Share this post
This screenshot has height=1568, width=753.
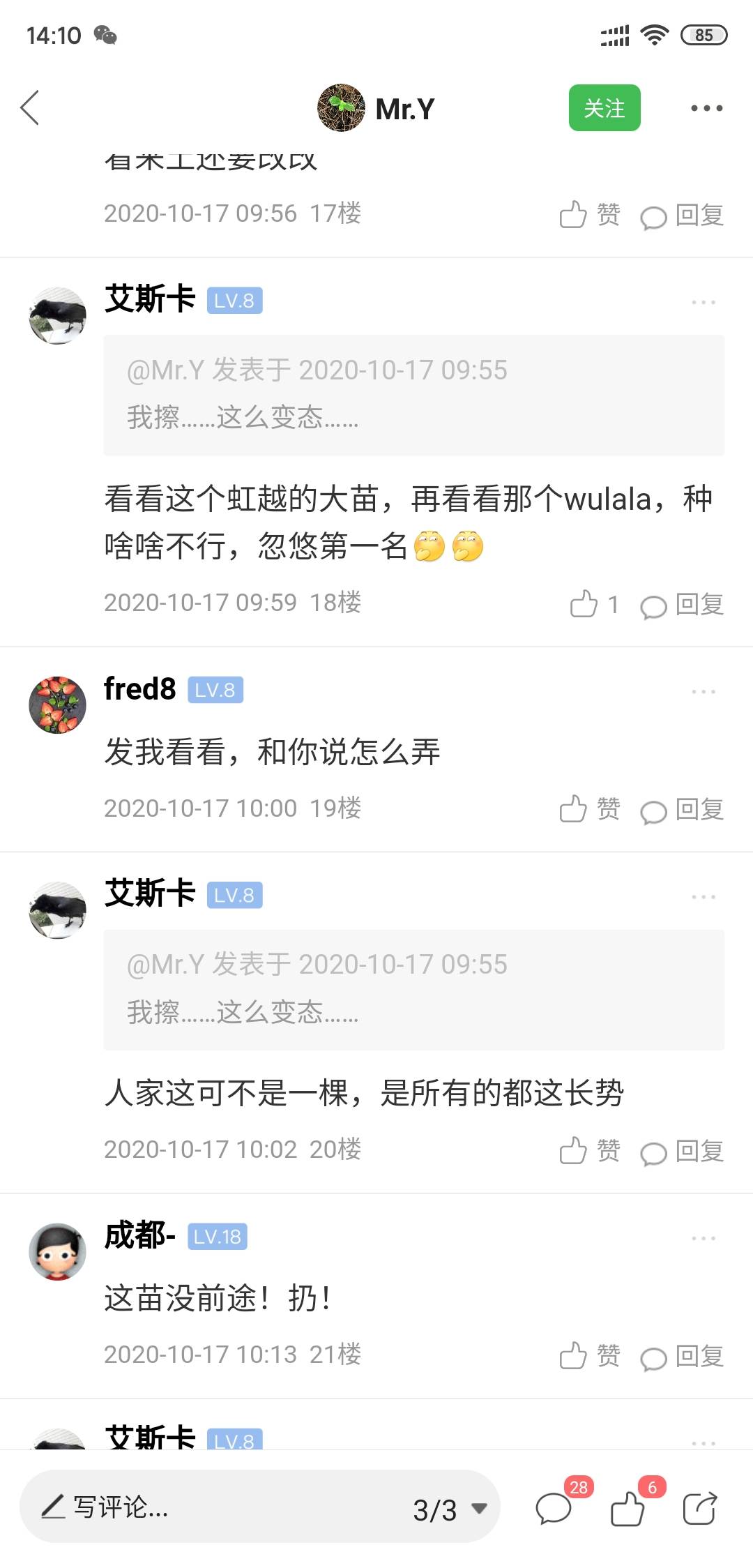(699, 1508)
